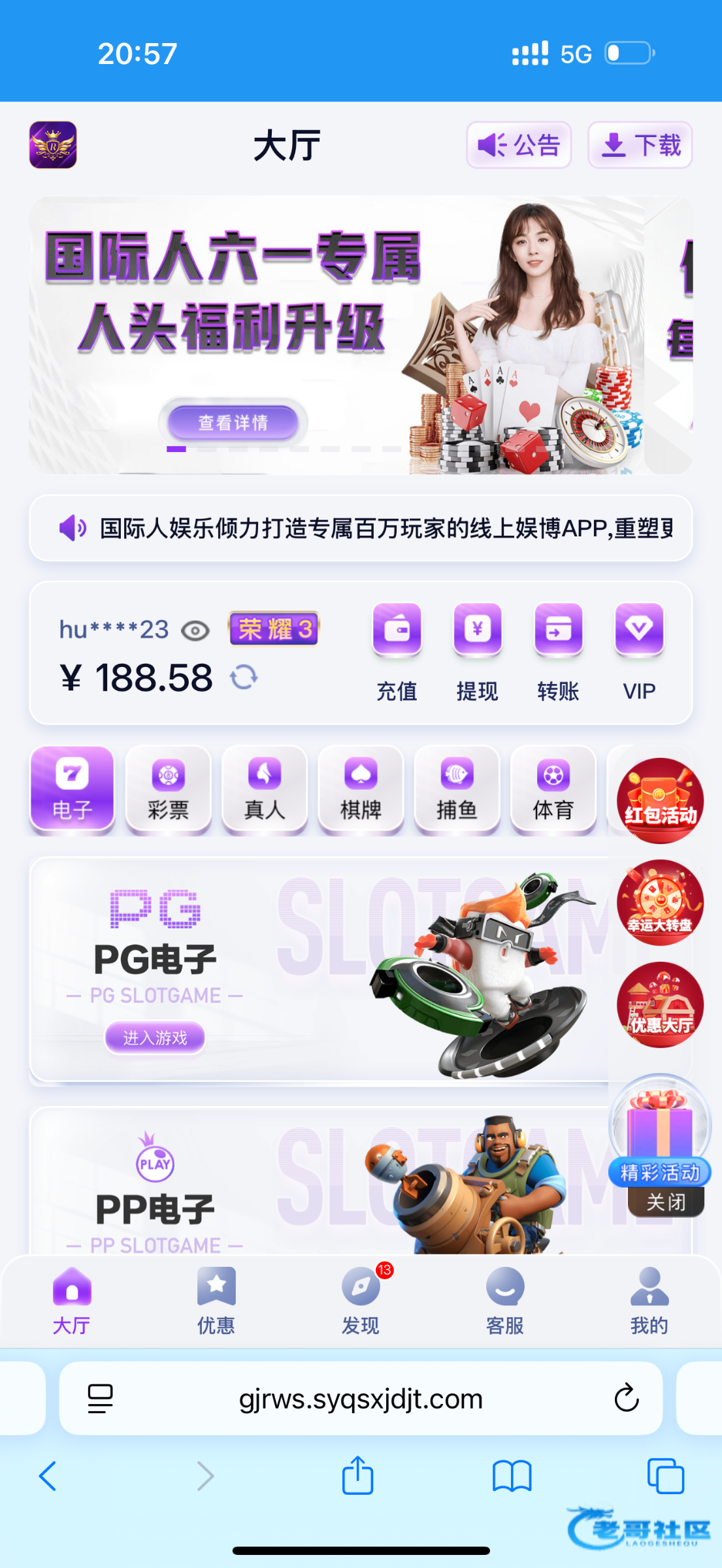The height and width of the screenshot is (1568, 722).
Task: Select the 真人 live category
Action: pos(265,789)
